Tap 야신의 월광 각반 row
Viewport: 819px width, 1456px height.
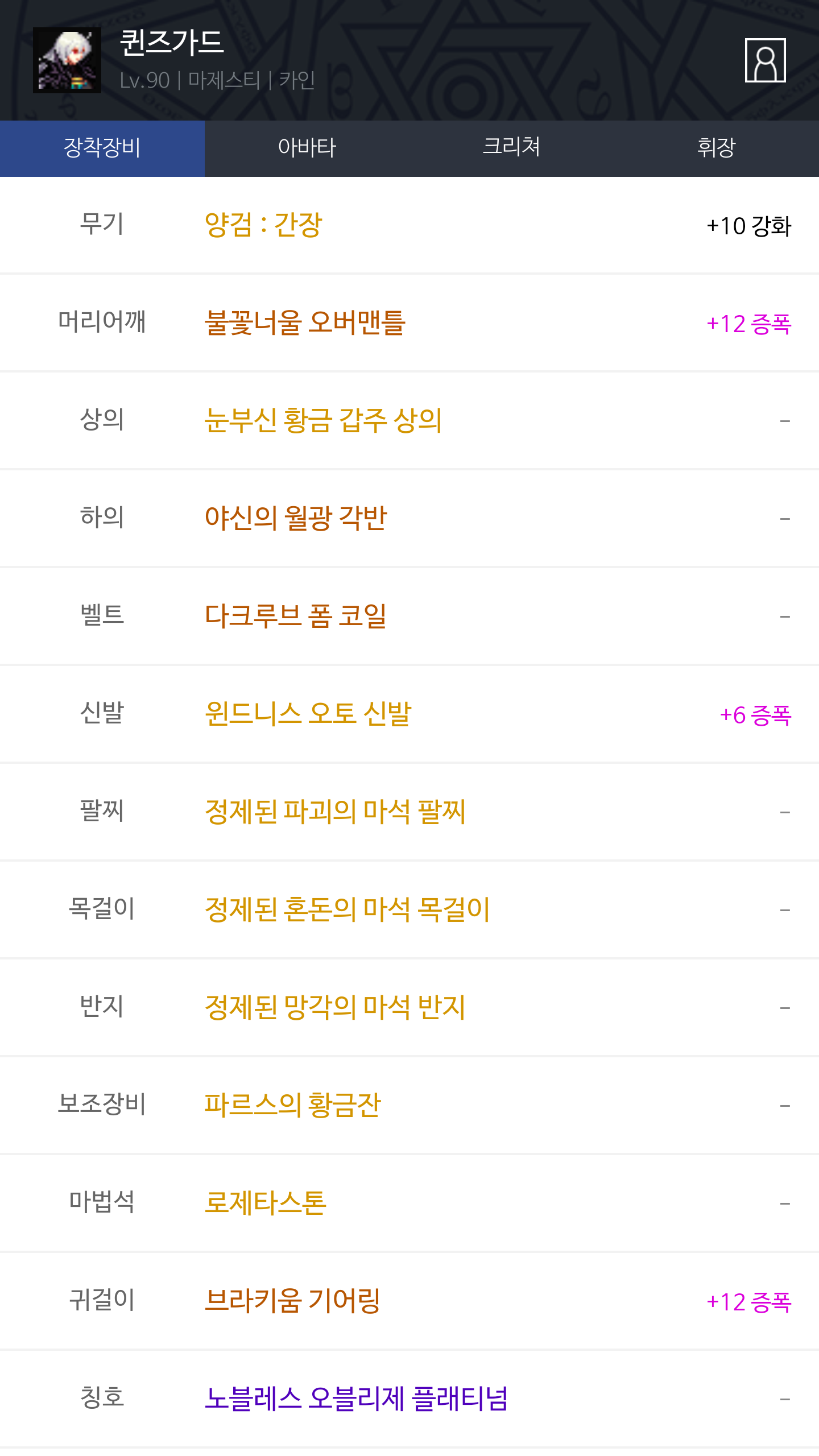point(409,519)
